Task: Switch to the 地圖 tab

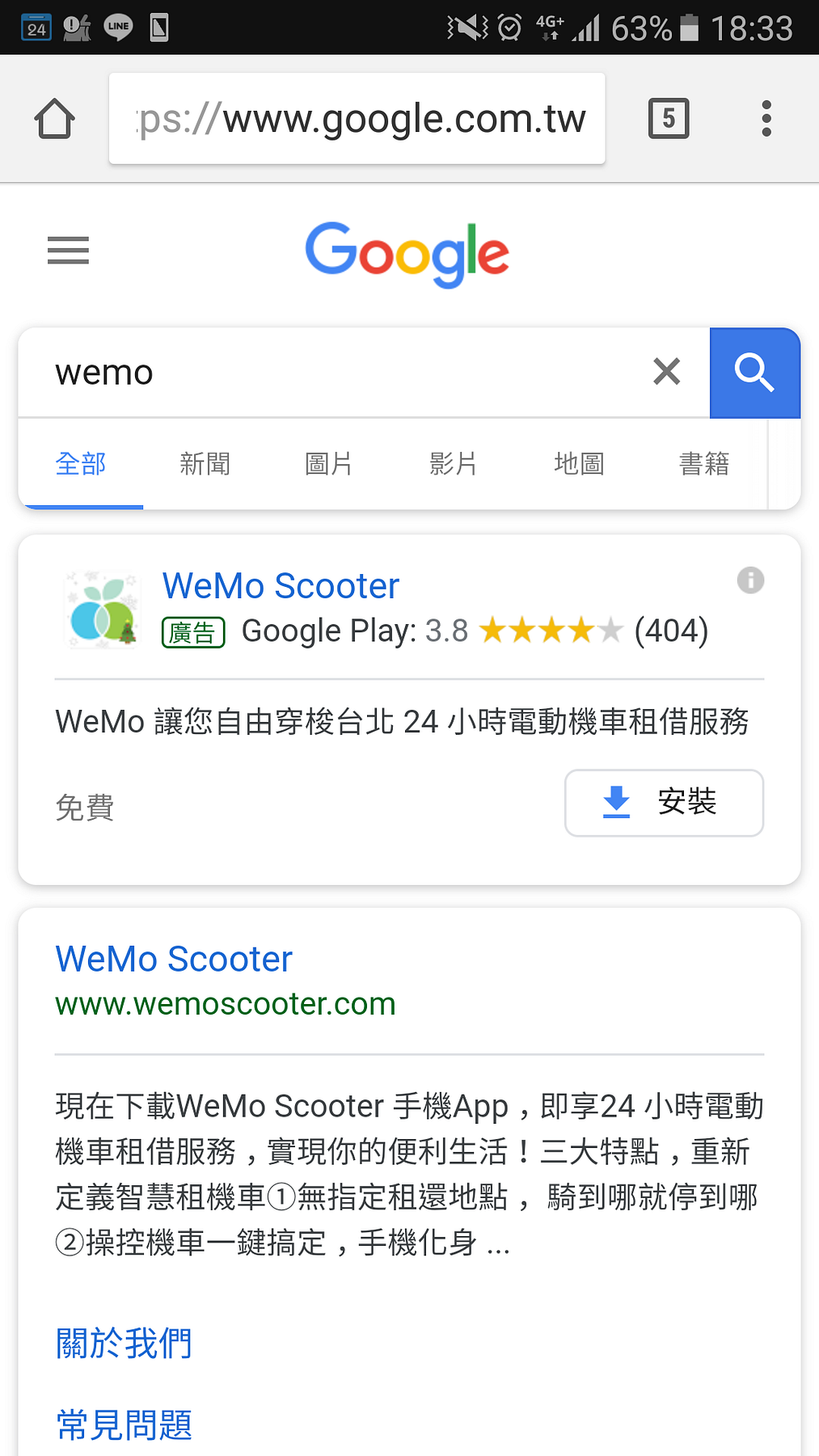Action: [x=579, y=464]
